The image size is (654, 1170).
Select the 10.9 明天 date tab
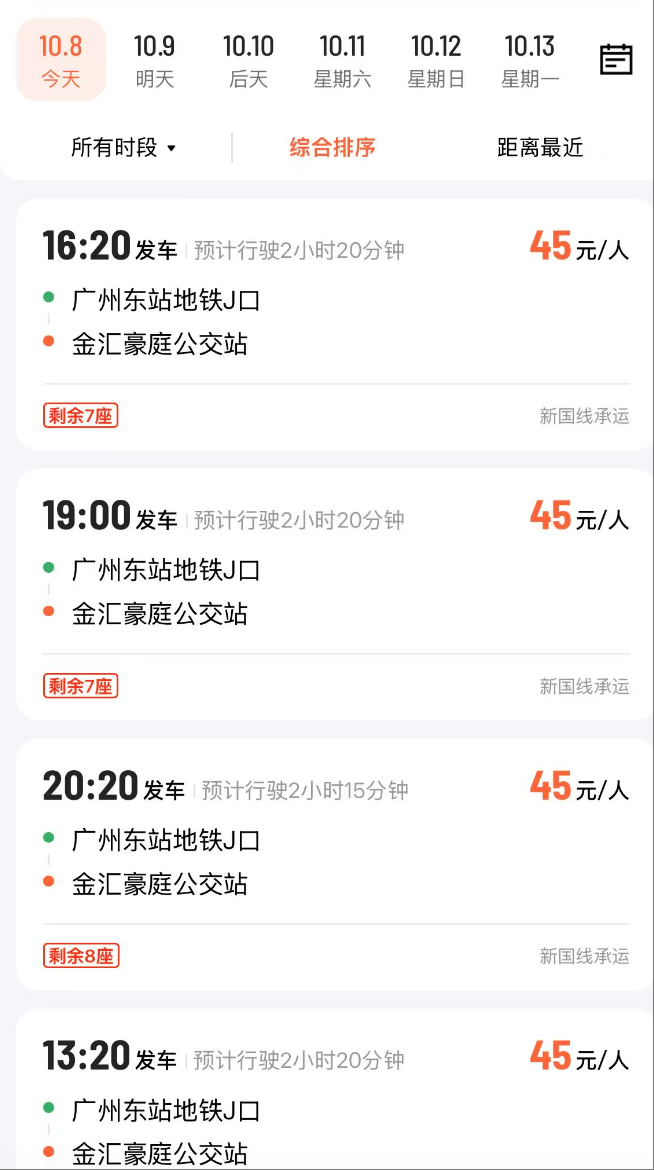pos(155,60)
